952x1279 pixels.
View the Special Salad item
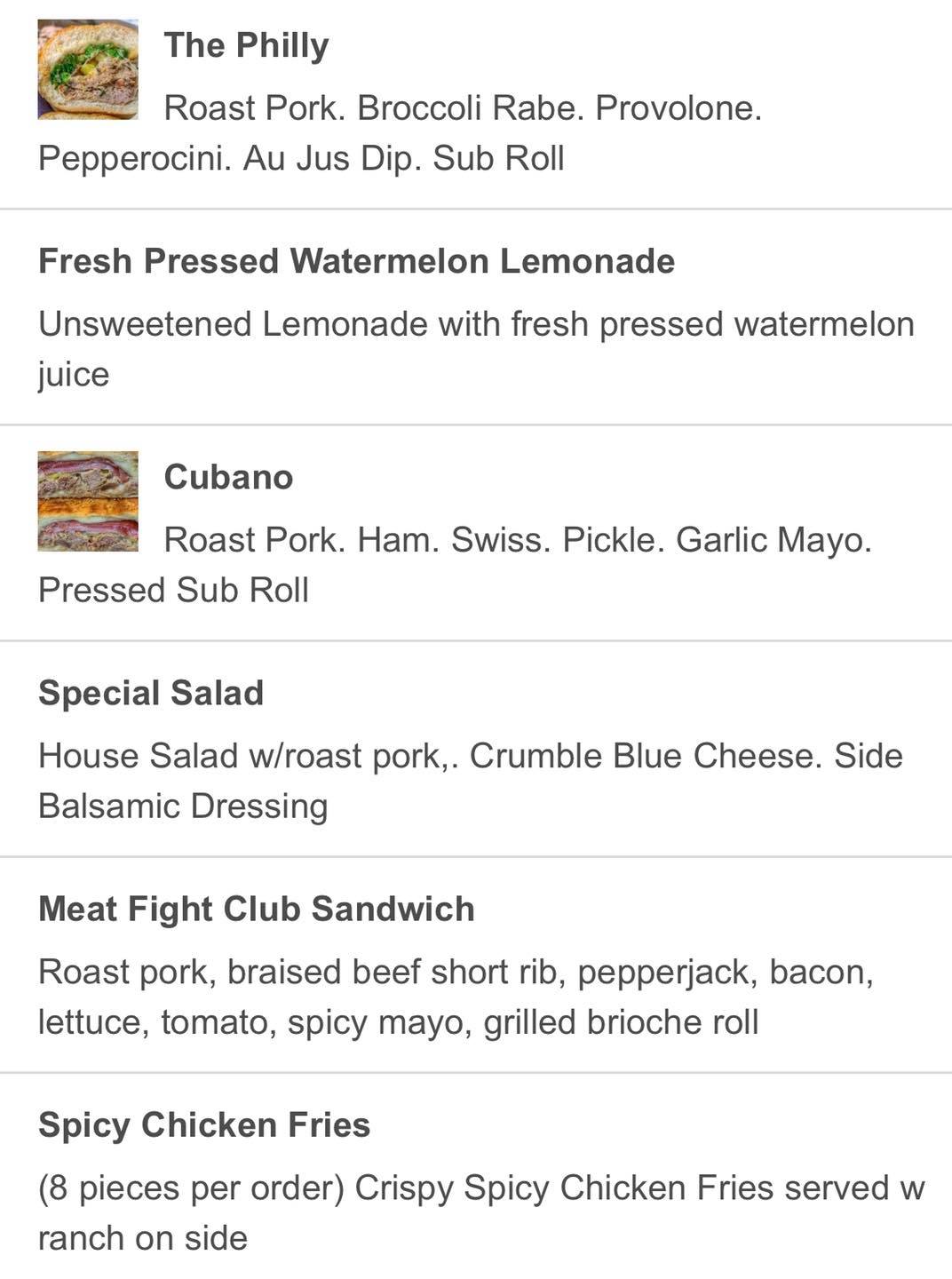[151, 694]
